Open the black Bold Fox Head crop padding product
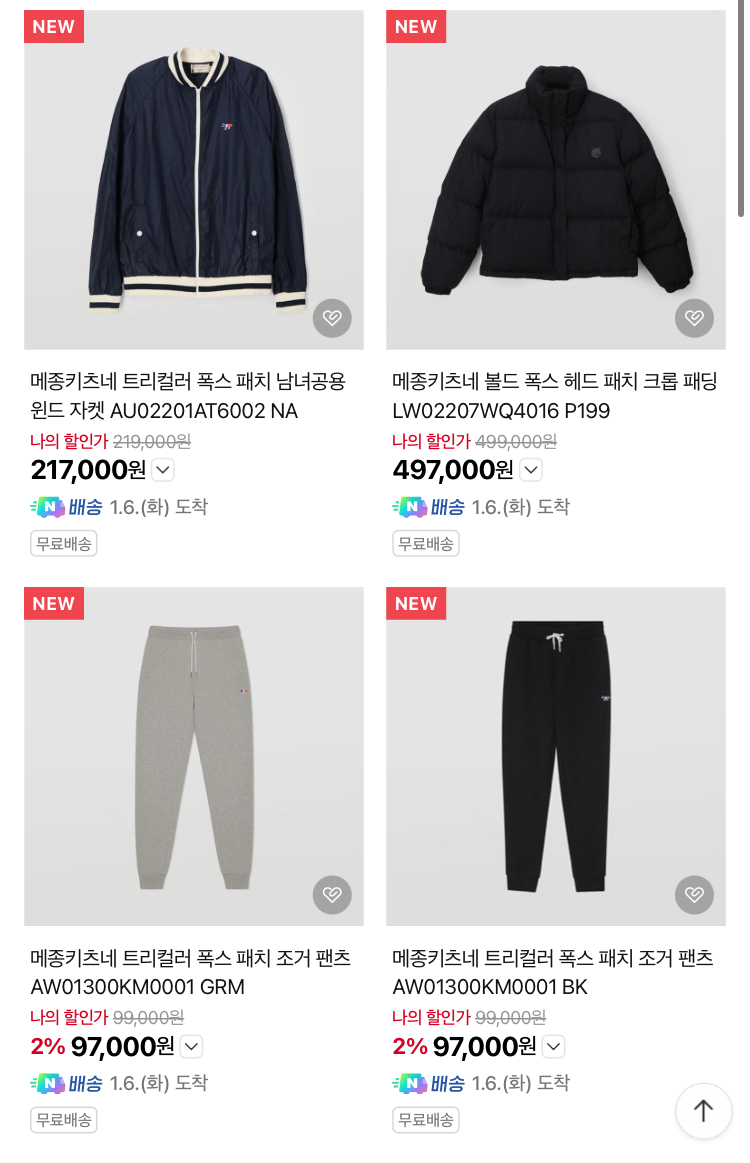This screenshot has width=750, height=1163. tap(555, 180)
